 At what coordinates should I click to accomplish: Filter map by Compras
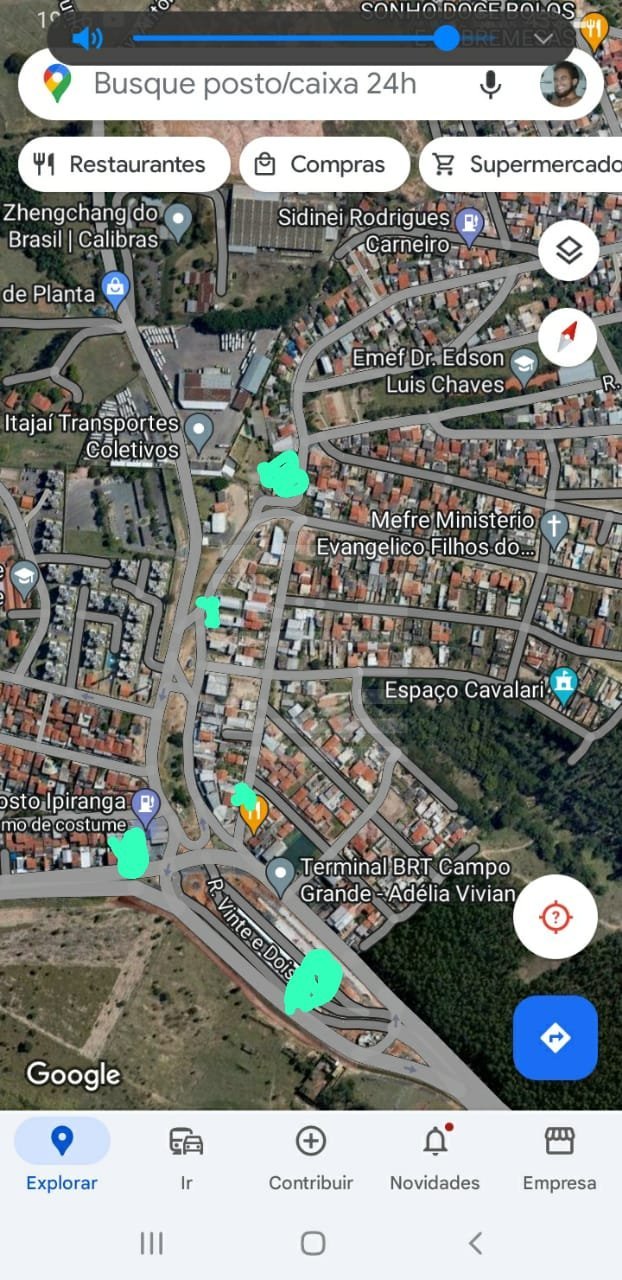[x=324, y=165]
